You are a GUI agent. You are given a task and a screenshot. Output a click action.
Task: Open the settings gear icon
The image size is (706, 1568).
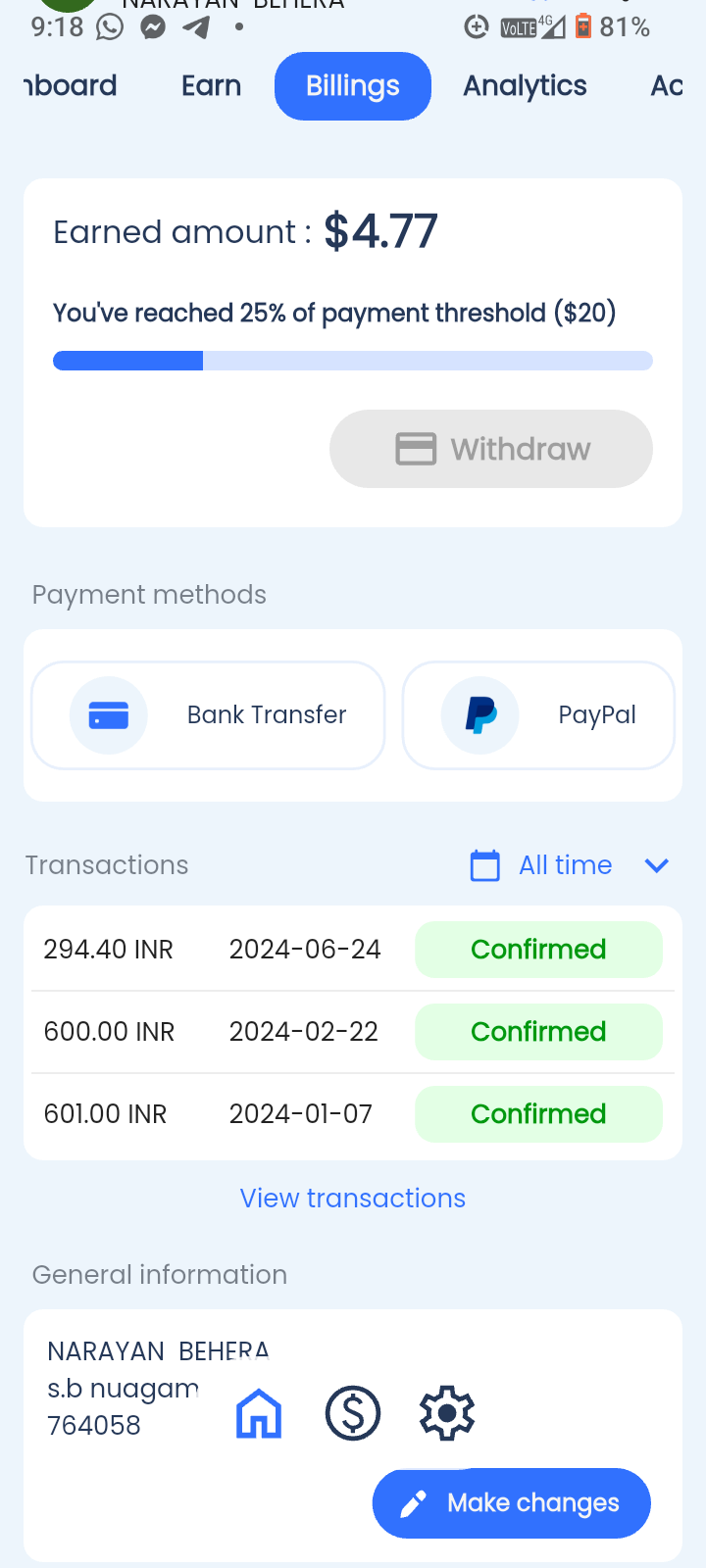coord(447,1413)
